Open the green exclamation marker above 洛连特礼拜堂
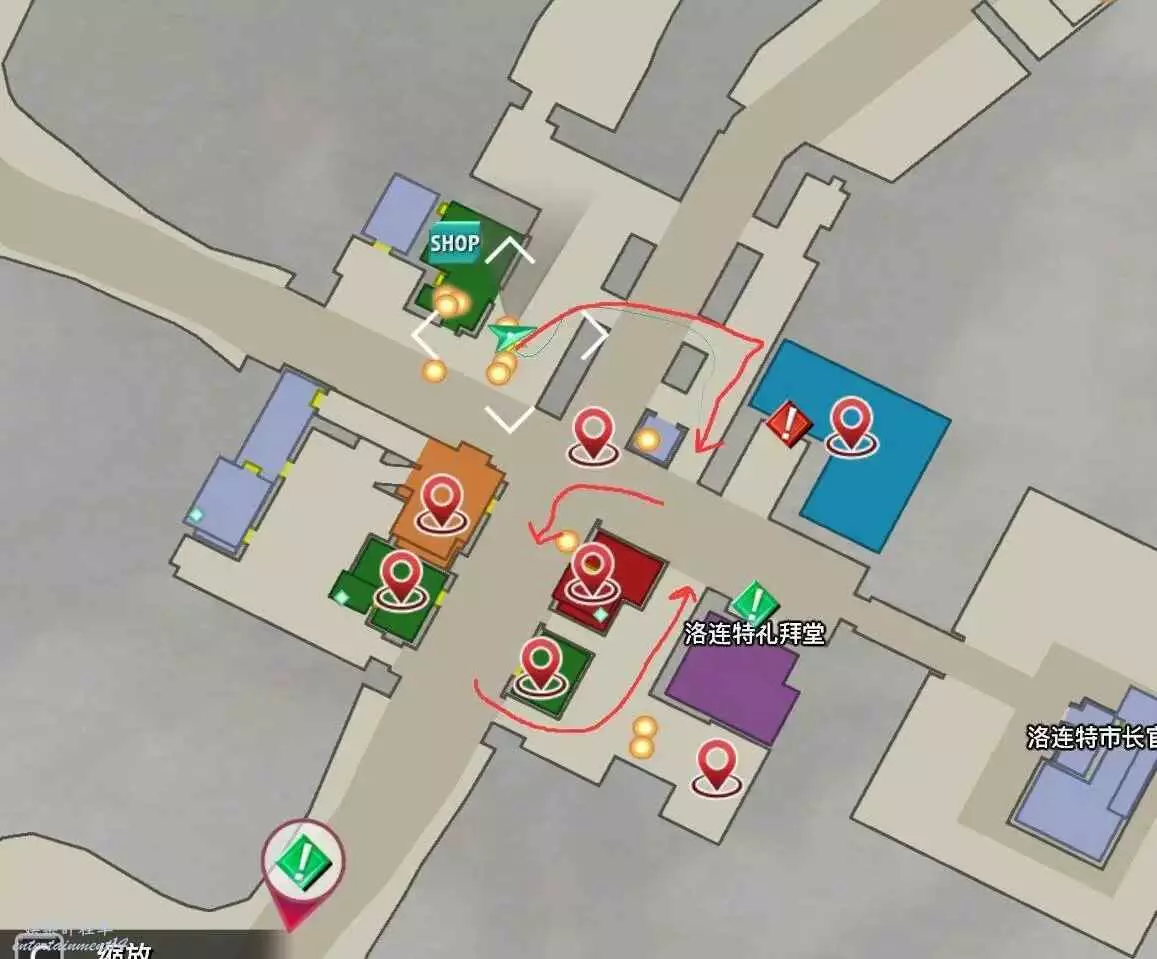This screenshot has width=1157, height=959. (754, 603)
